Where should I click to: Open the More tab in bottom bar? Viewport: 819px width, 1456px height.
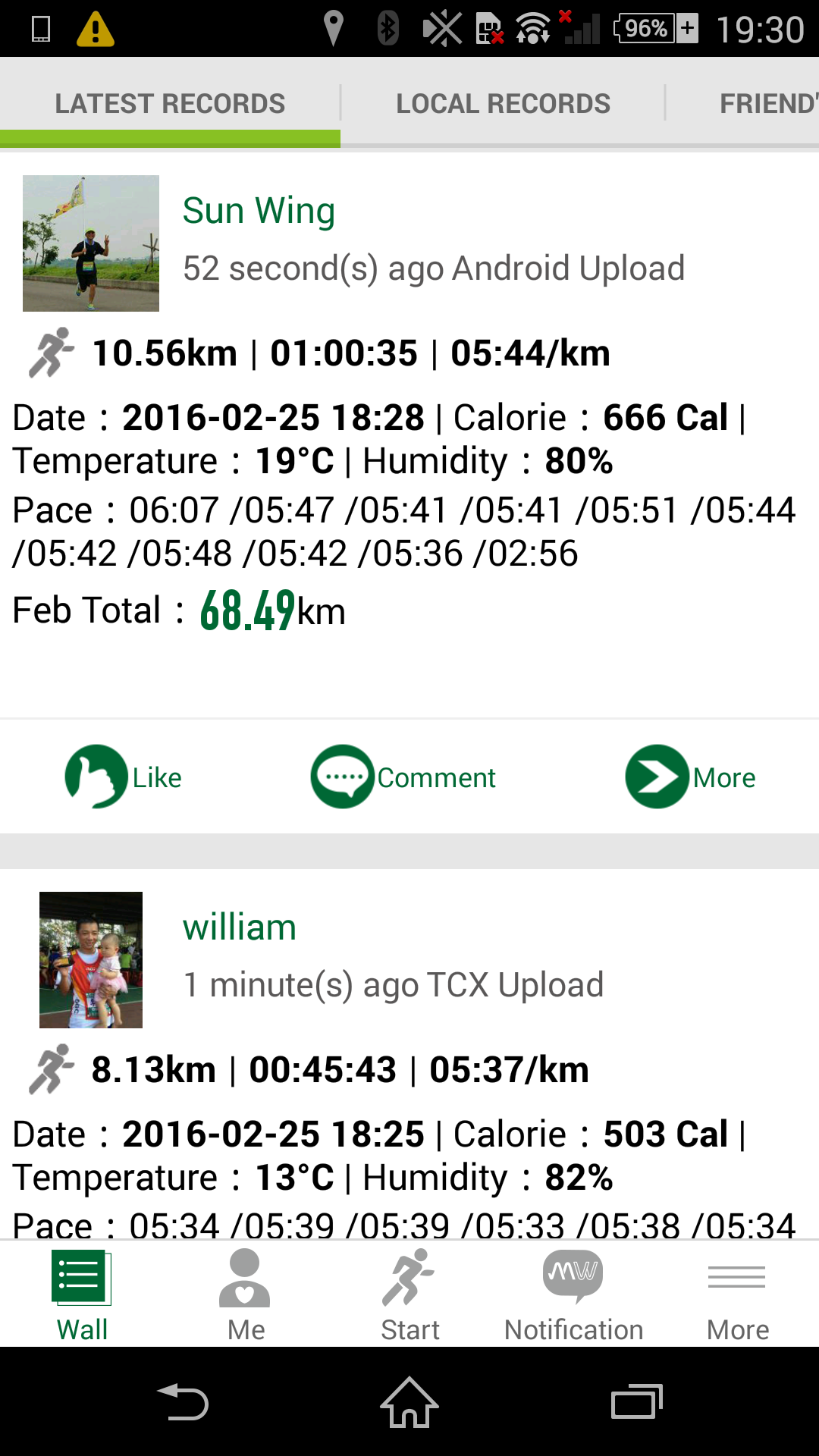(x=737, y=1295)
